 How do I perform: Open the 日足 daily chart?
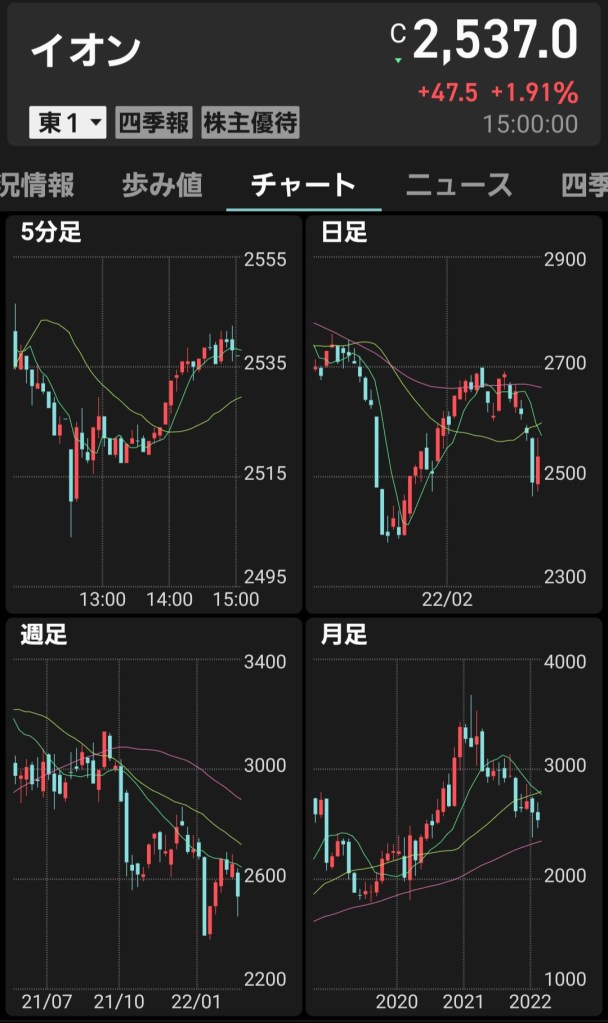(x=454, y=413)
